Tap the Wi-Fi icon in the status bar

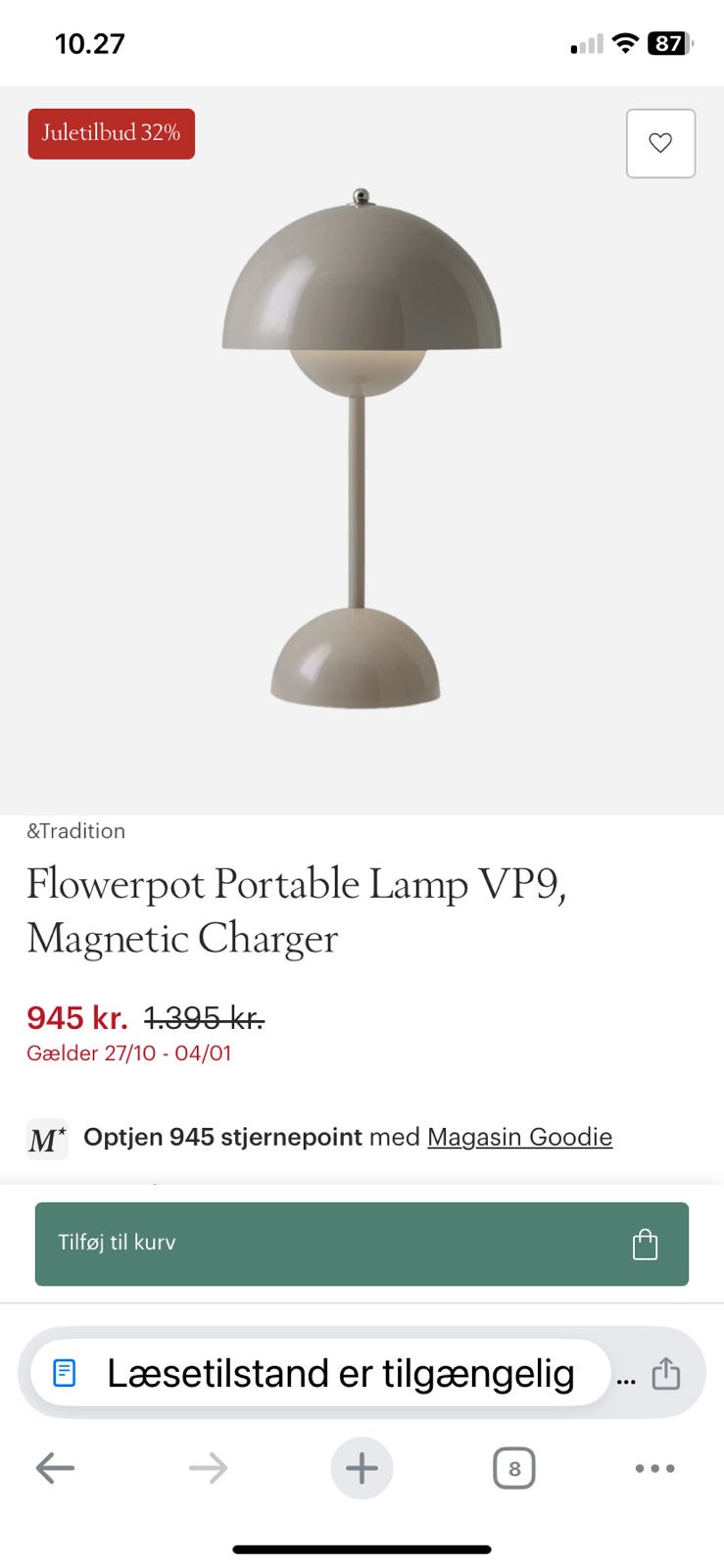[x=625, y=43]
